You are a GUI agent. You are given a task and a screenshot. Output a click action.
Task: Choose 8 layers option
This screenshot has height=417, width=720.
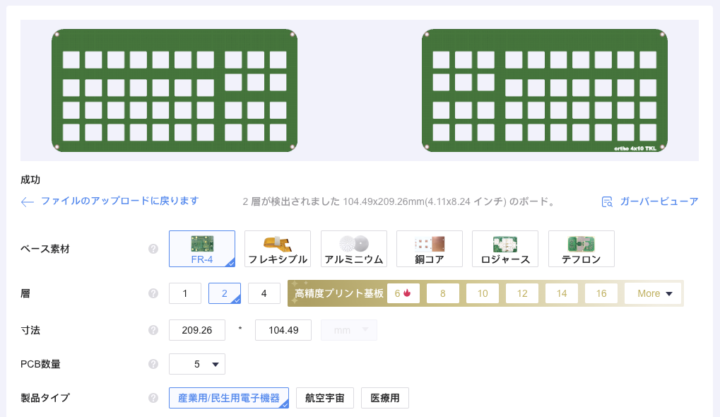(x=443, y=294)
